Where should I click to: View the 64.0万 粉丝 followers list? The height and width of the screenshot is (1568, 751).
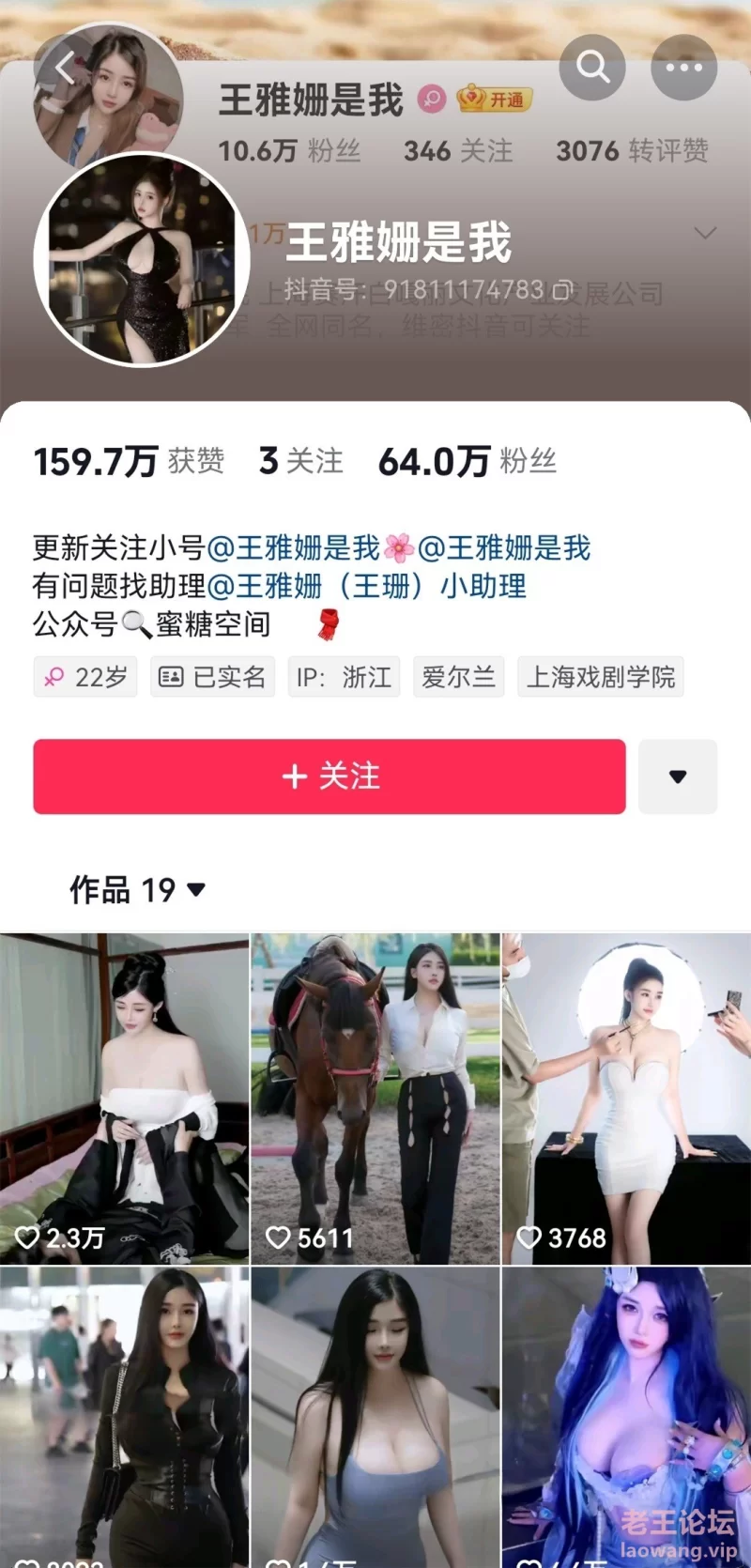coord(467,461)
